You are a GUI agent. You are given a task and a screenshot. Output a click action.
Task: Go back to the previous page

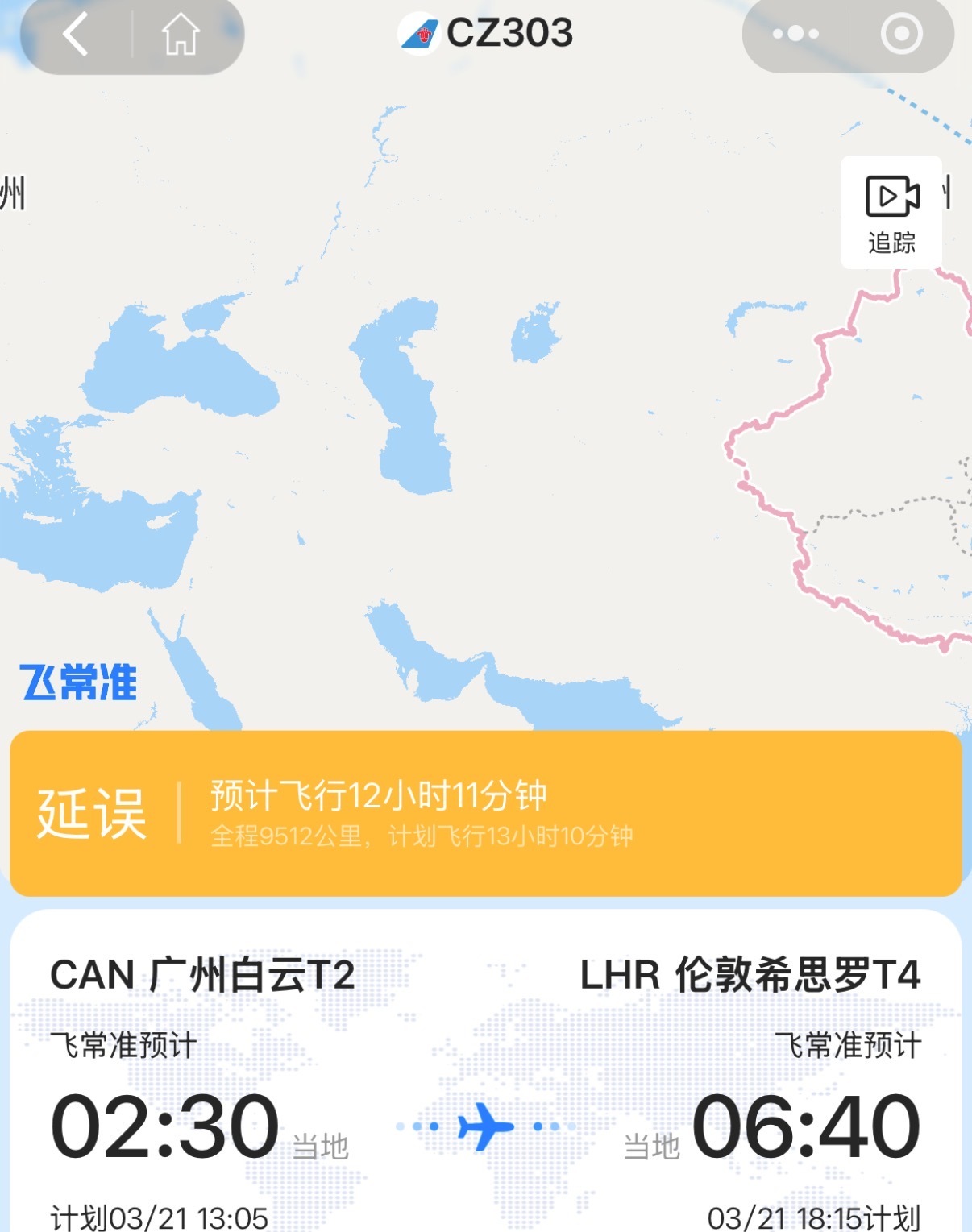(x=75, y=35)
